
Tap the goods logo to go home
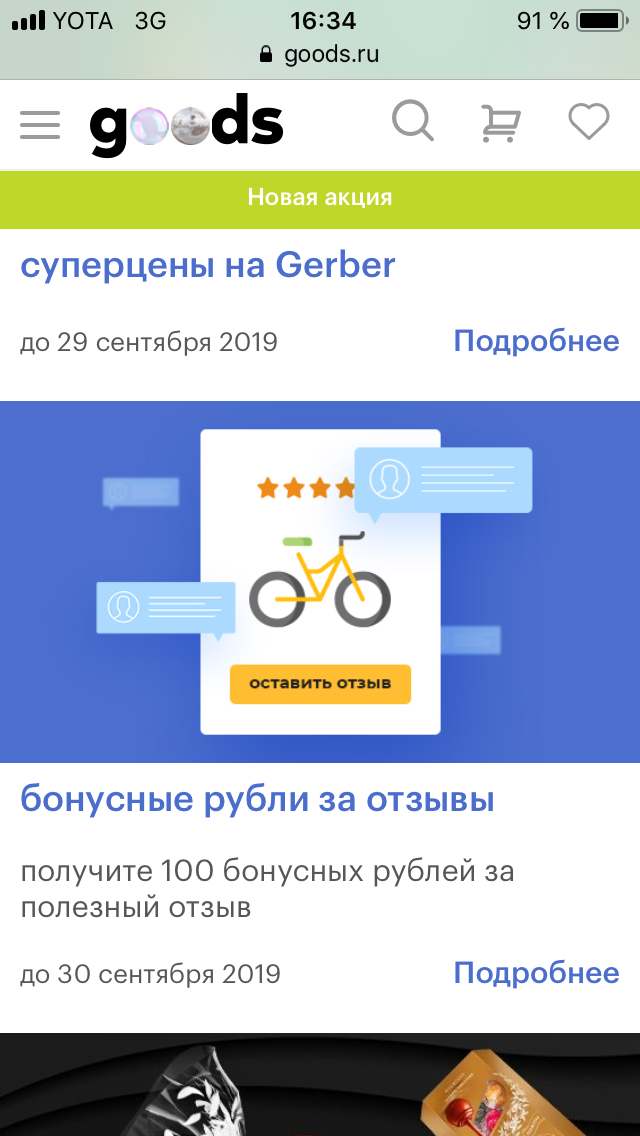pos(186,125)
